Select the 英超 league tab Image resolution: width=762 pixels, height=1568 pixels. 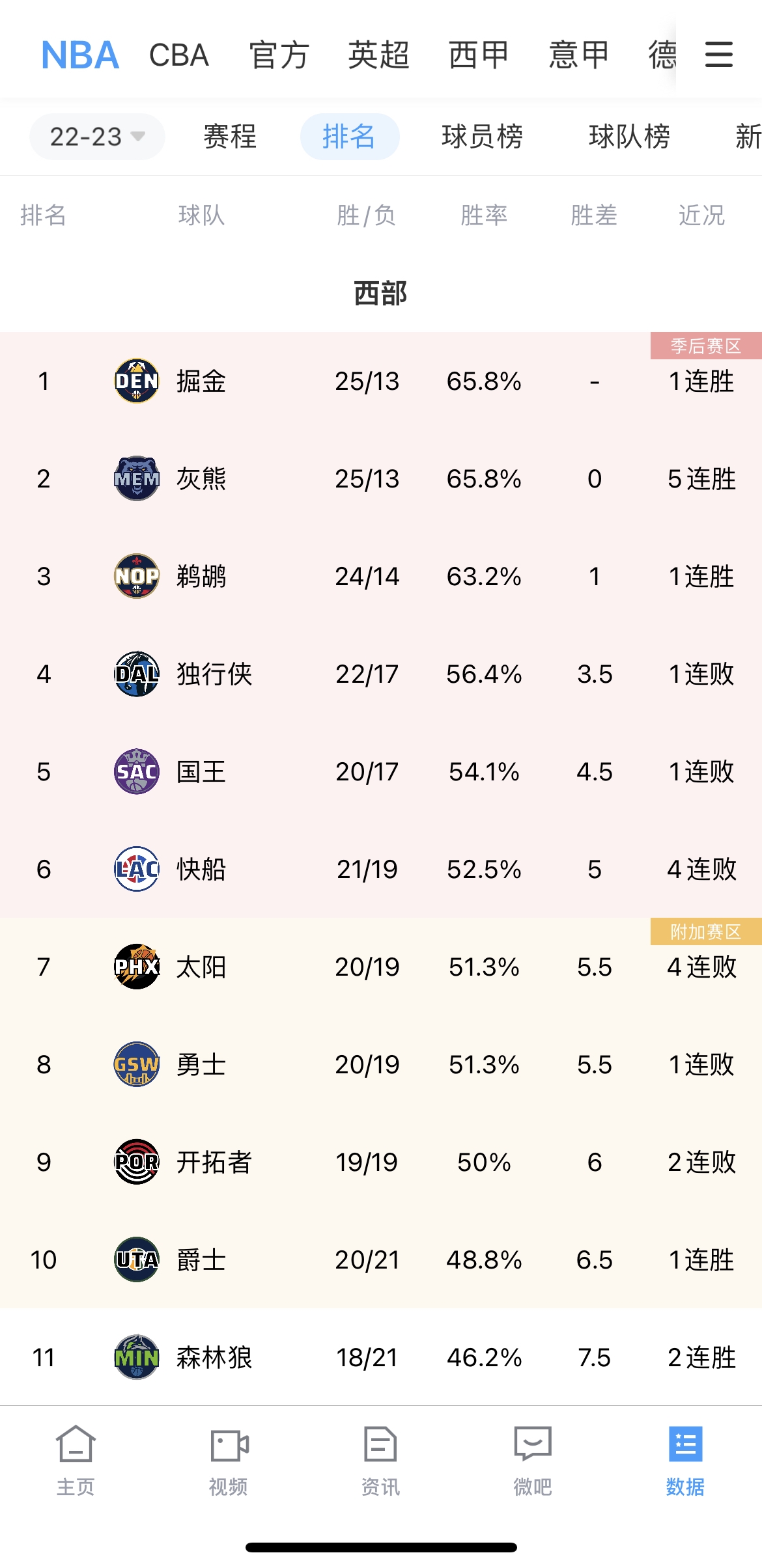click(378, 55)
